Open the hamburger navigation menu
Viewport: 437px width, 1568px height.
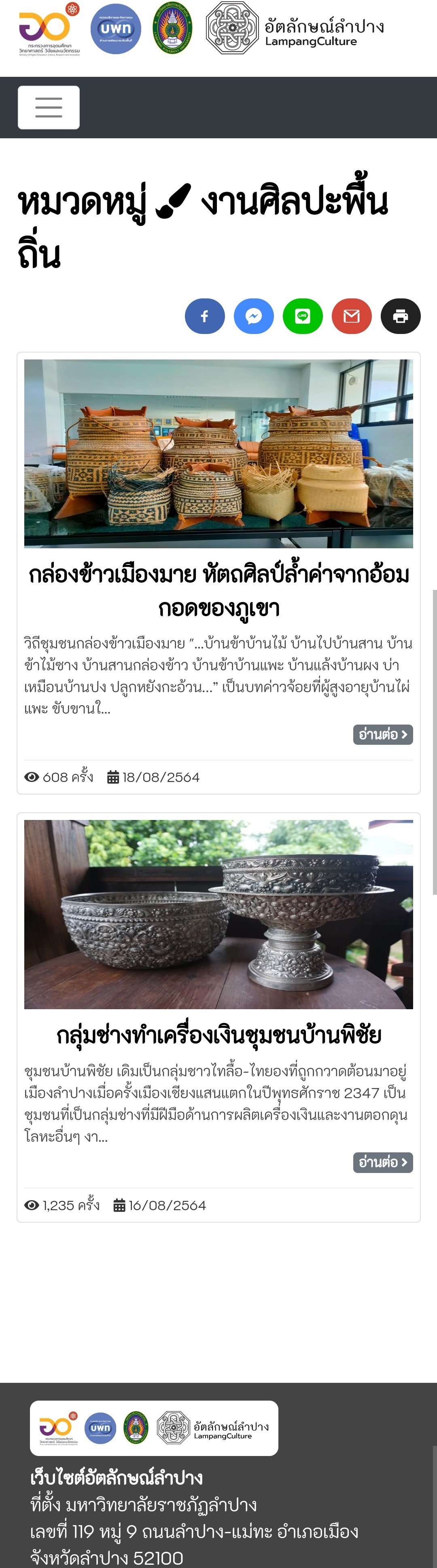[49, 107]
